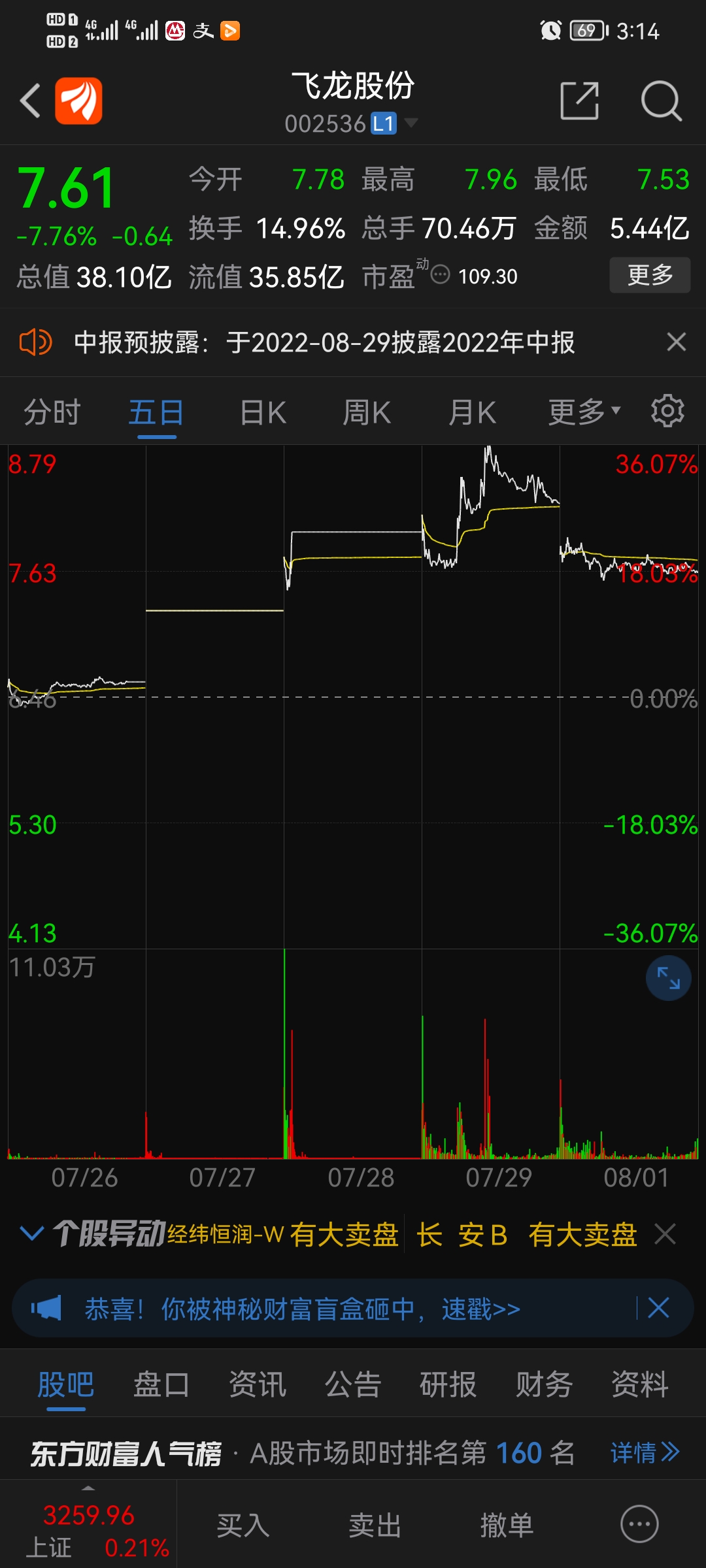Open chart settings gear
This screenshot has height=1568, width=706.
[667, 411]
